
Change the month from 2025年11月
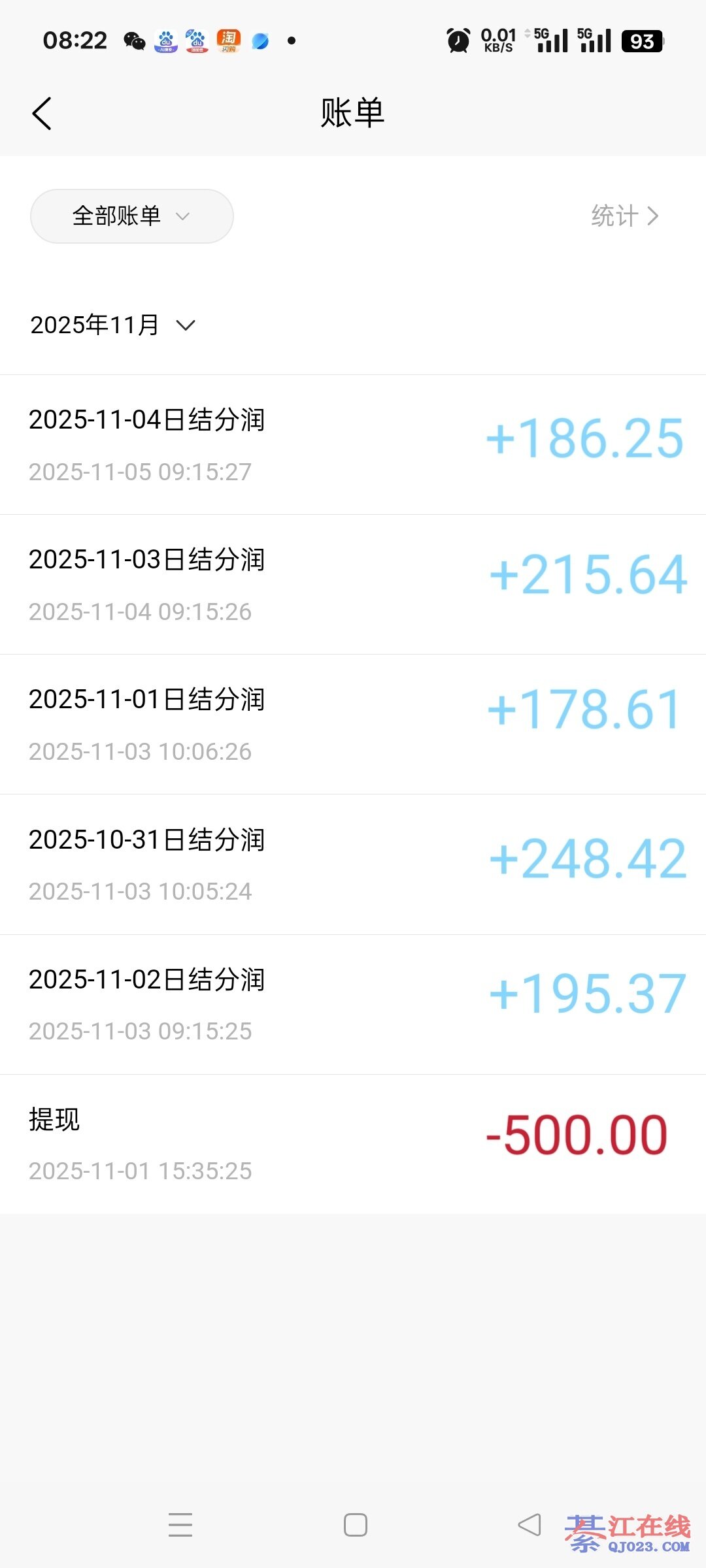pyautogui.click(x=113, y=325)
